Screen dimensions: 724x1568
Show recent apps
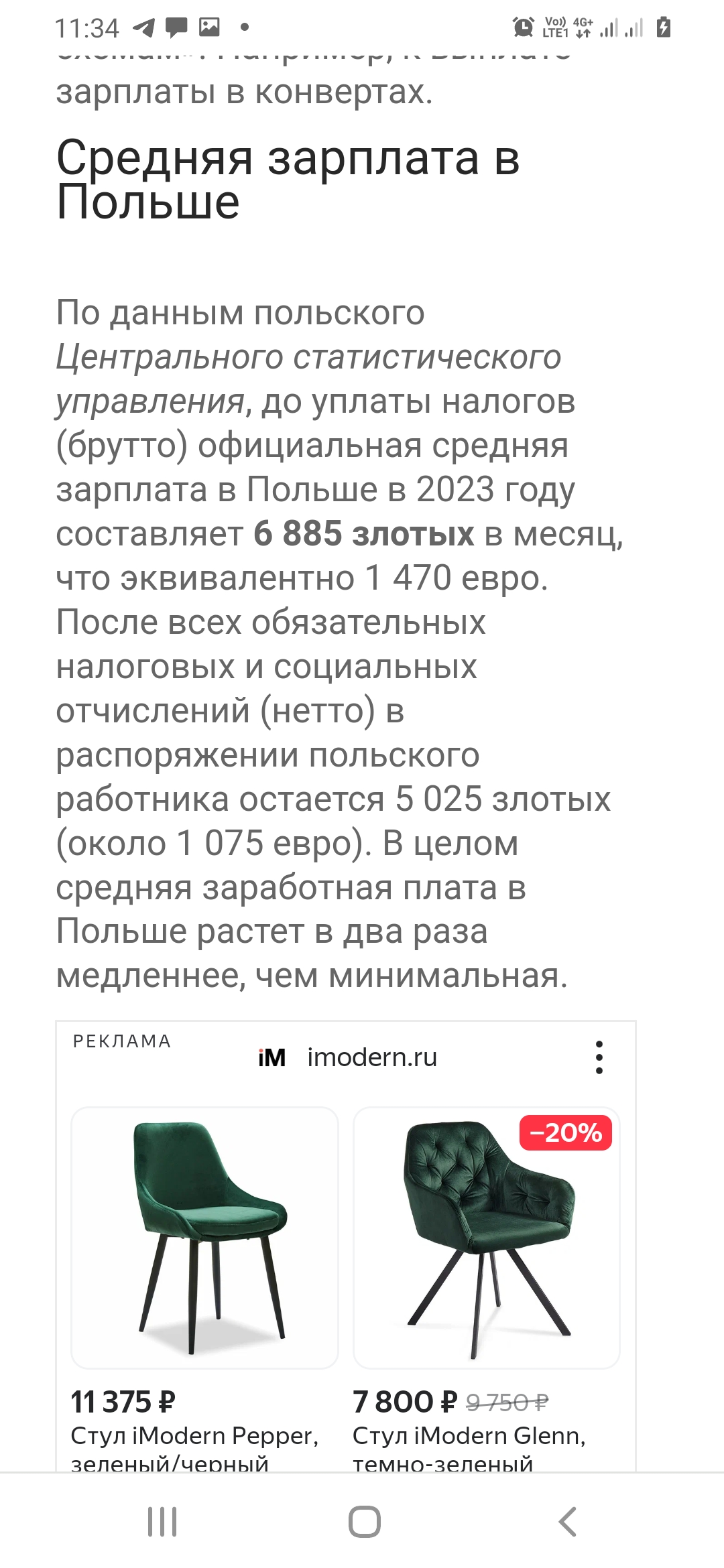point(162,1521)
